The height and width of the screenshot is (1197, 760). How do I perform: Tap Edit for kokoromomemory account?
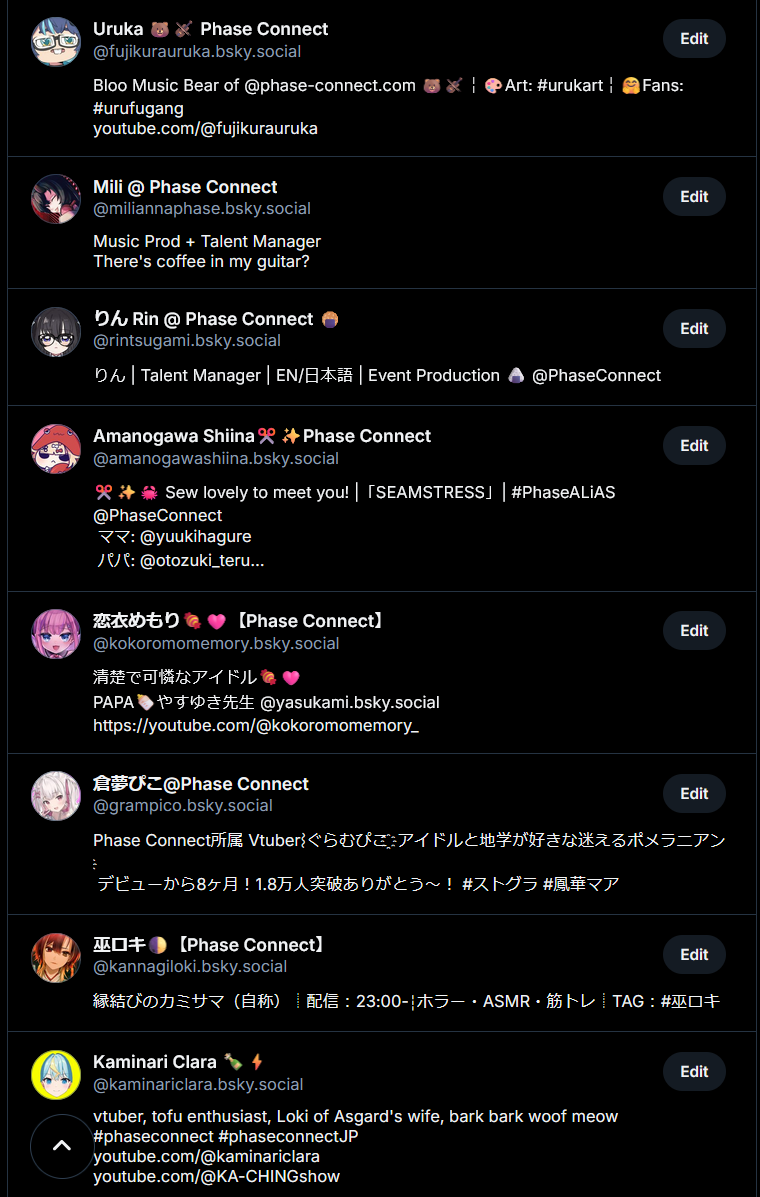[x=694, y=631]
